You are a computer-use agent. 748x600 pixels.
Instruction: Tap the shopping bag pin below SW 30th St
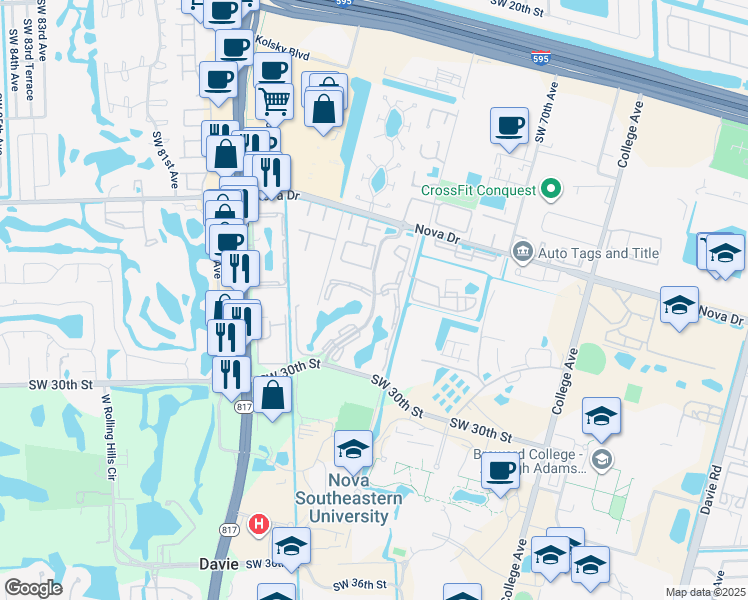click(x=272, y=398)
